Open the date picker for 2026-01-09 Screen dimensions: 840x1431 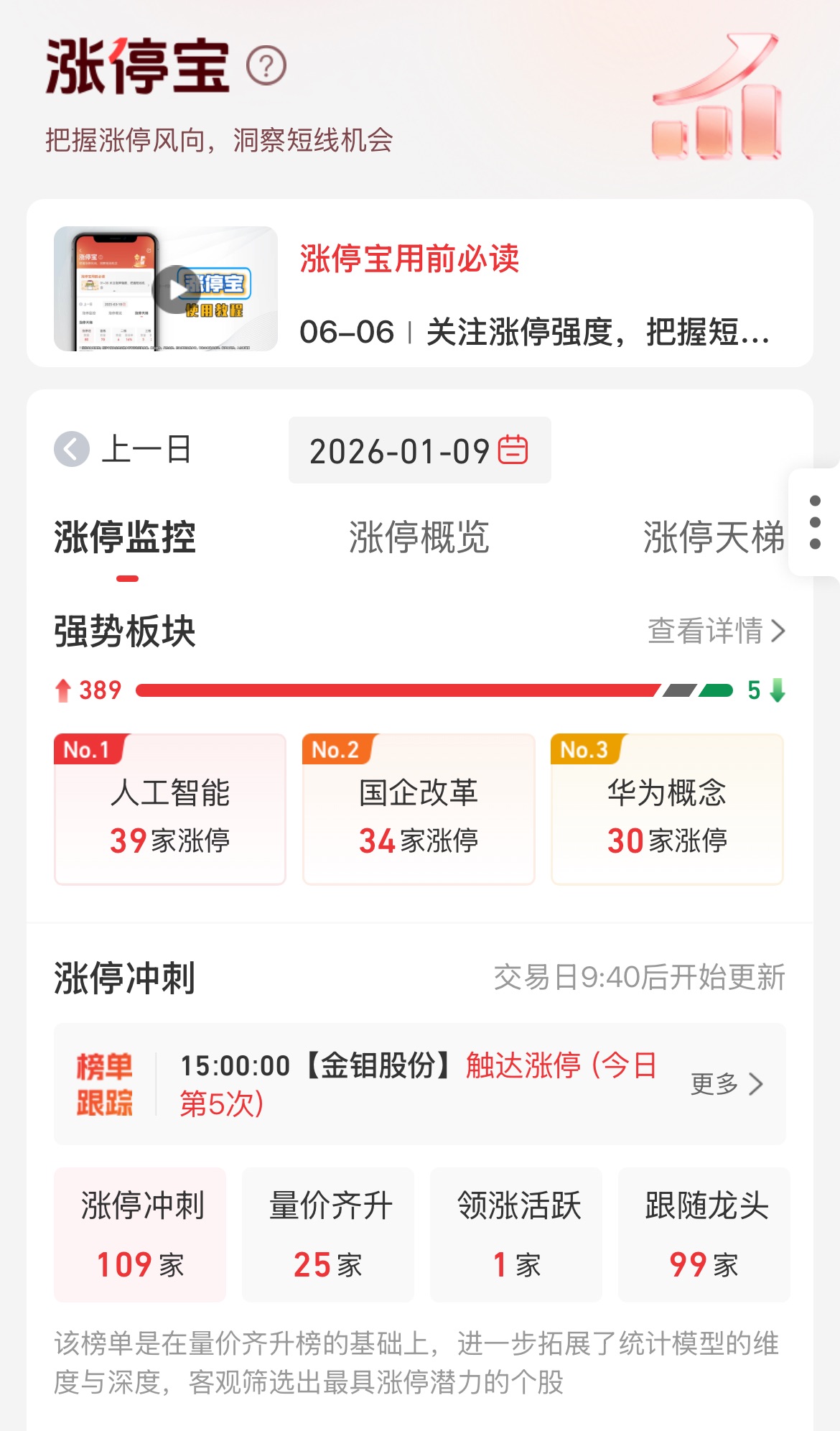coord(419,450)
